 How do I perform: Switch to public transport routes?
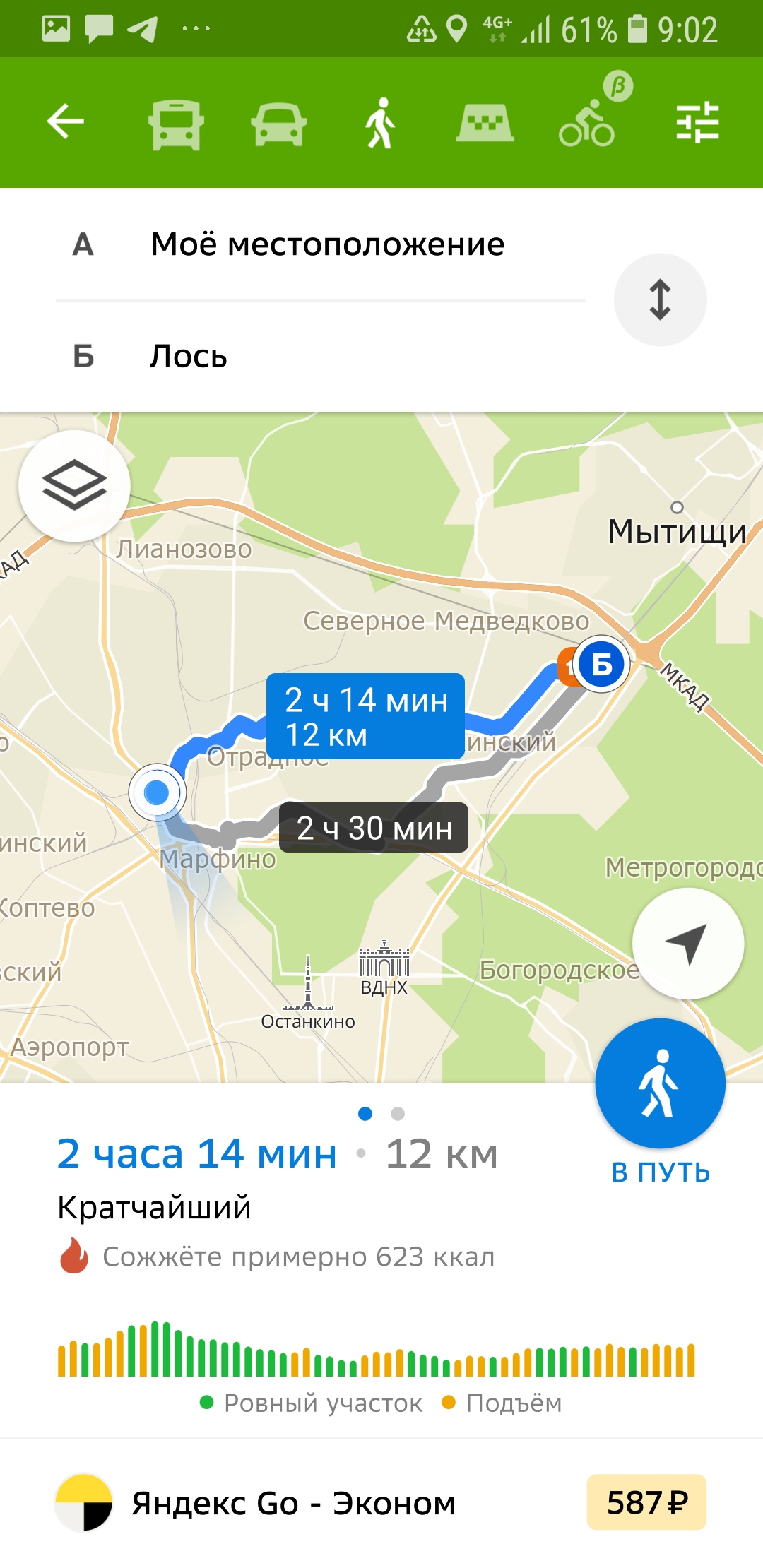click(x=176, y=124)
